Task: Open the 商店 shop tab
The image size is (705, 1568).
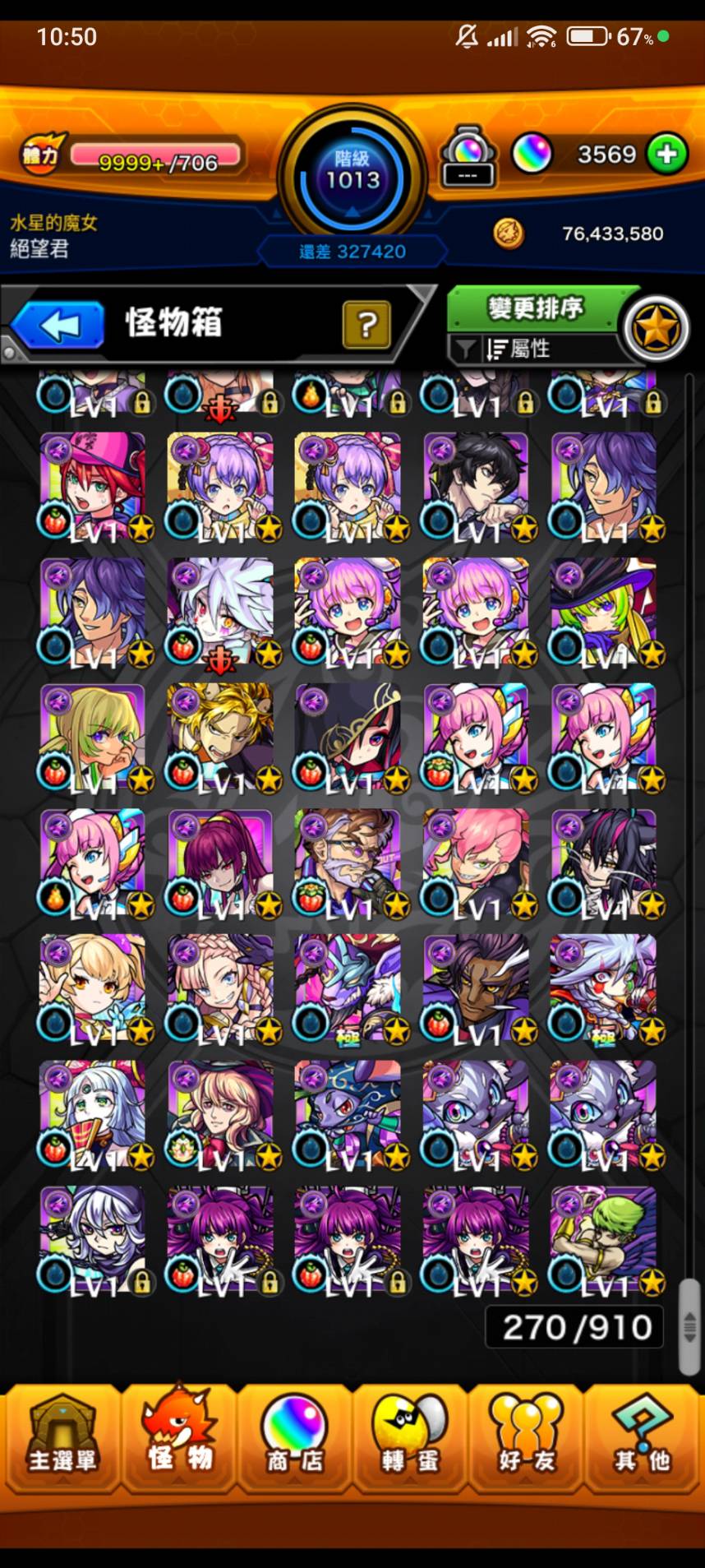Action: tap(294, 1439)
